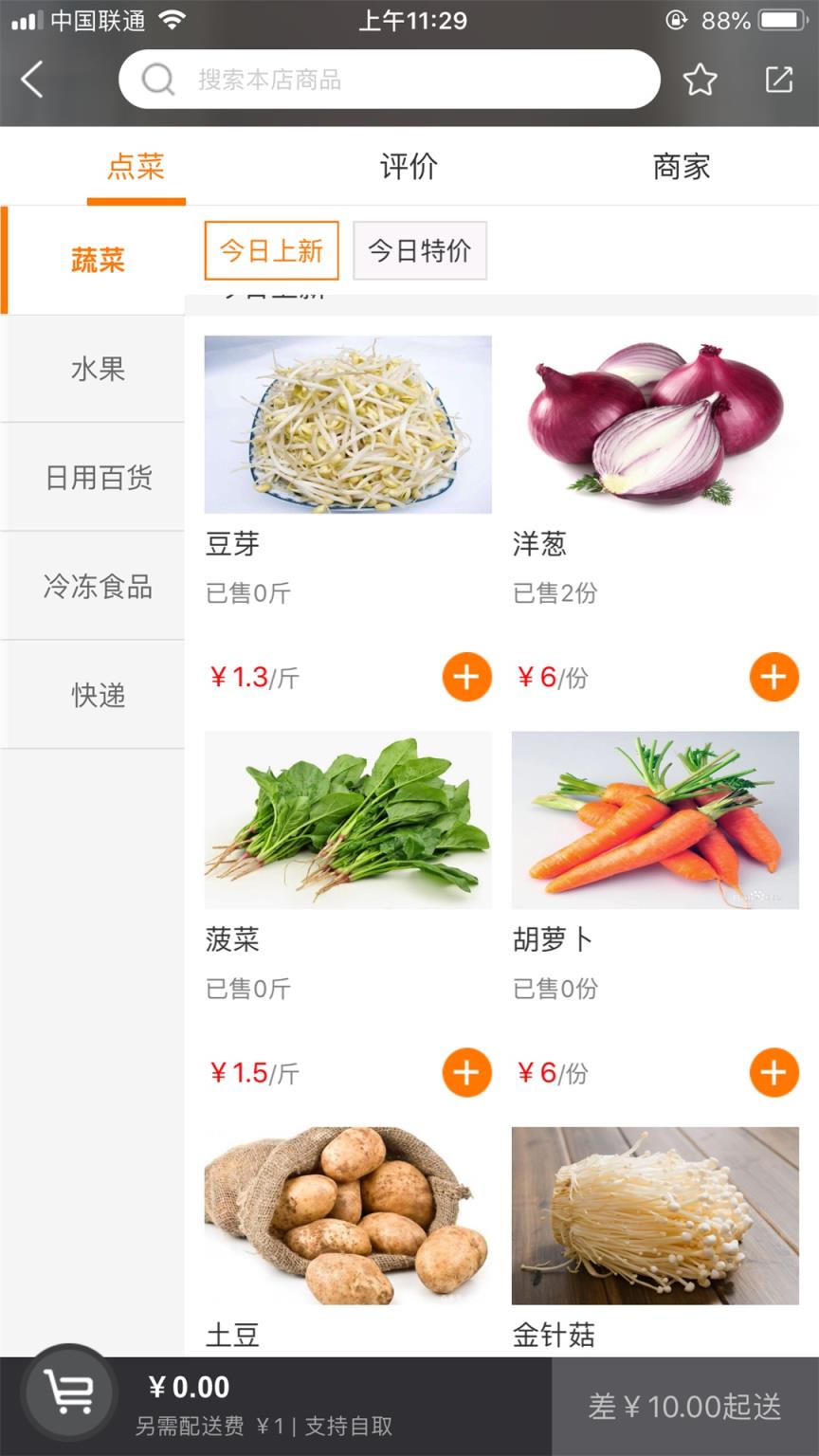819x1456 pixels.
Task: Open the share icon at top right
Action: pyautogui.click(x=777, y=80)
